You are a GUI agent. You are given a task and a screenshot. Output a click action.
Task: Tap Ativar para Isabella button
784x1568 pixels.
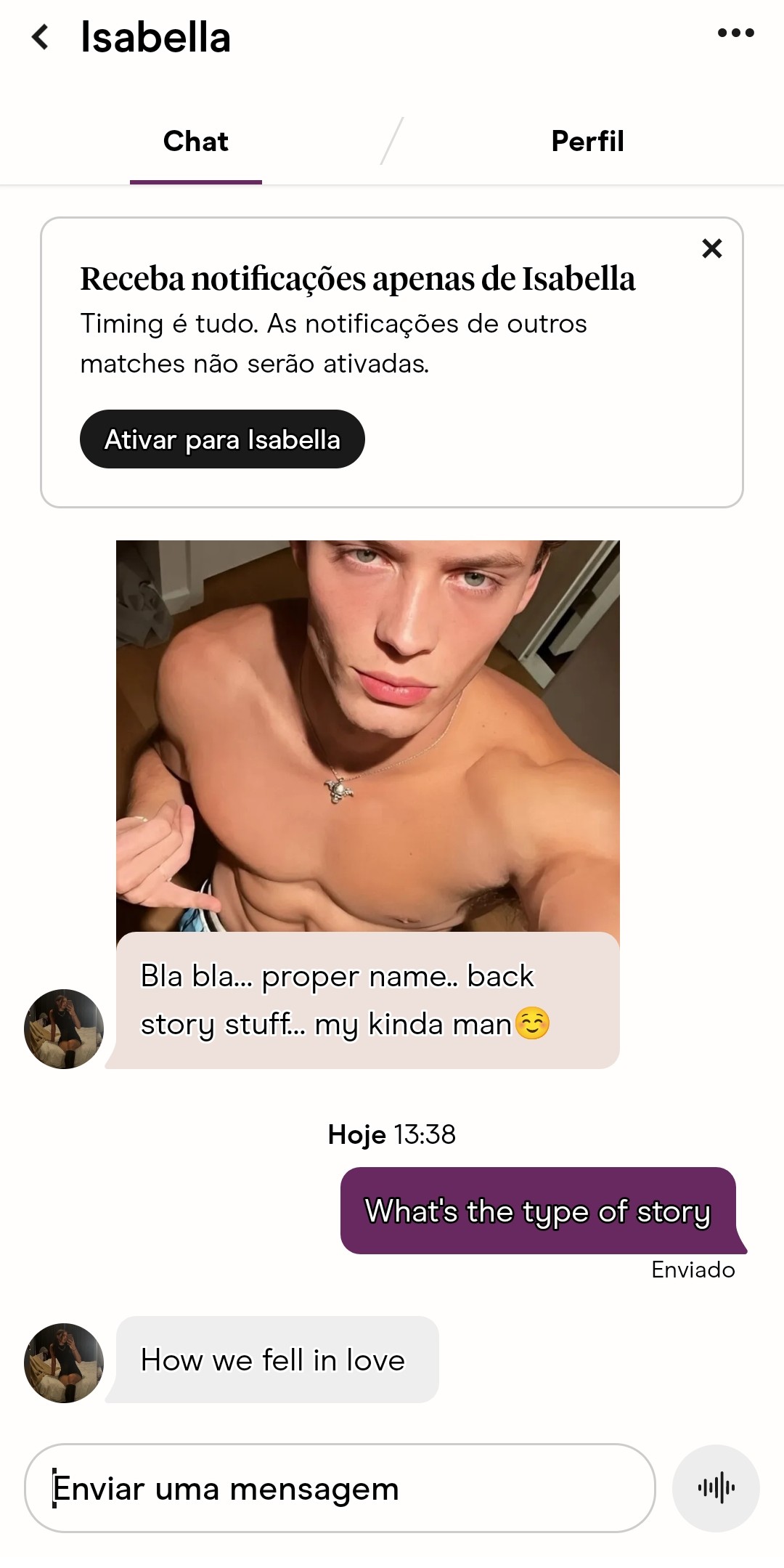(222, 439)
